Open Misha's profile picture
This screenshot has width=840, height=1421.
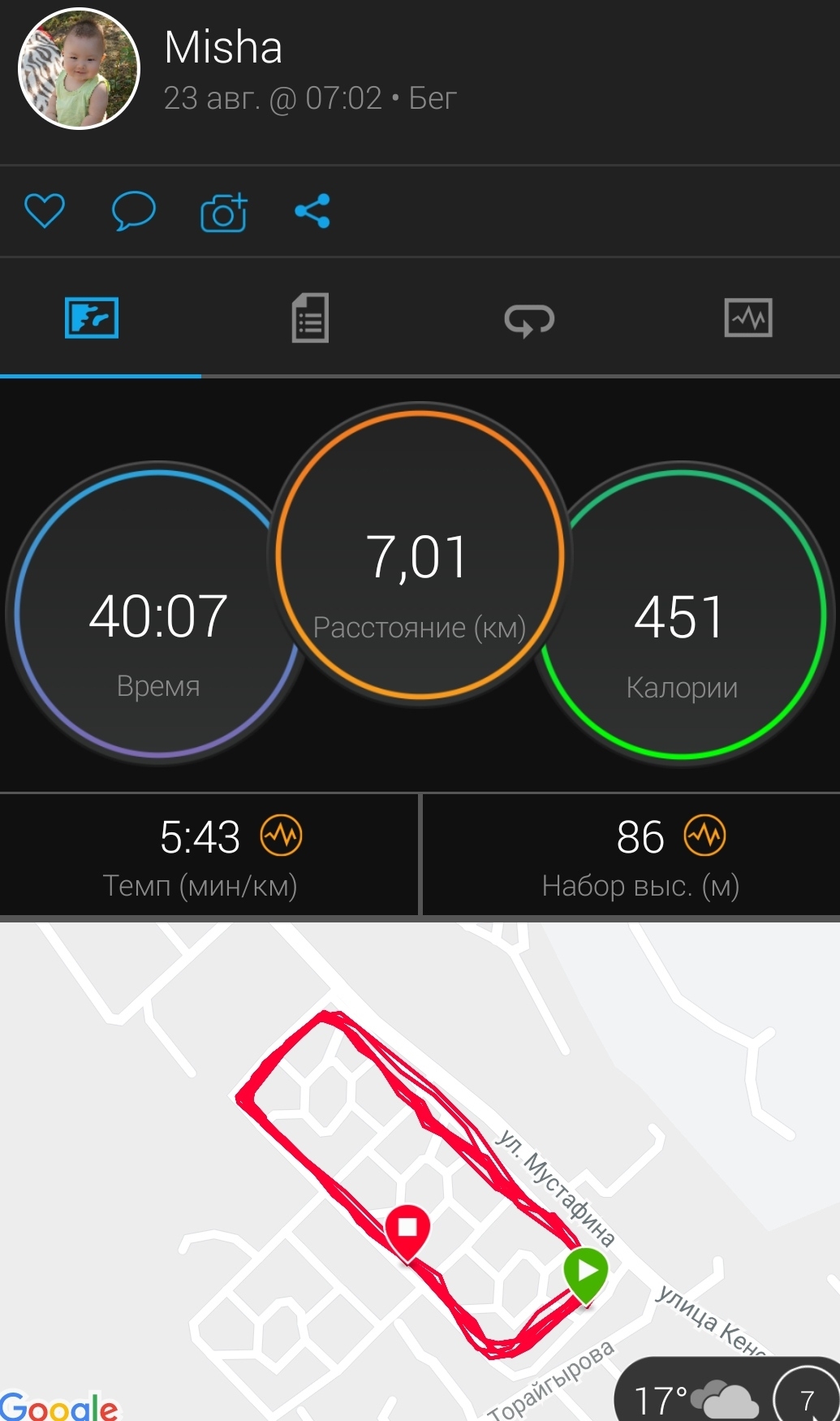tap(79, 69)
